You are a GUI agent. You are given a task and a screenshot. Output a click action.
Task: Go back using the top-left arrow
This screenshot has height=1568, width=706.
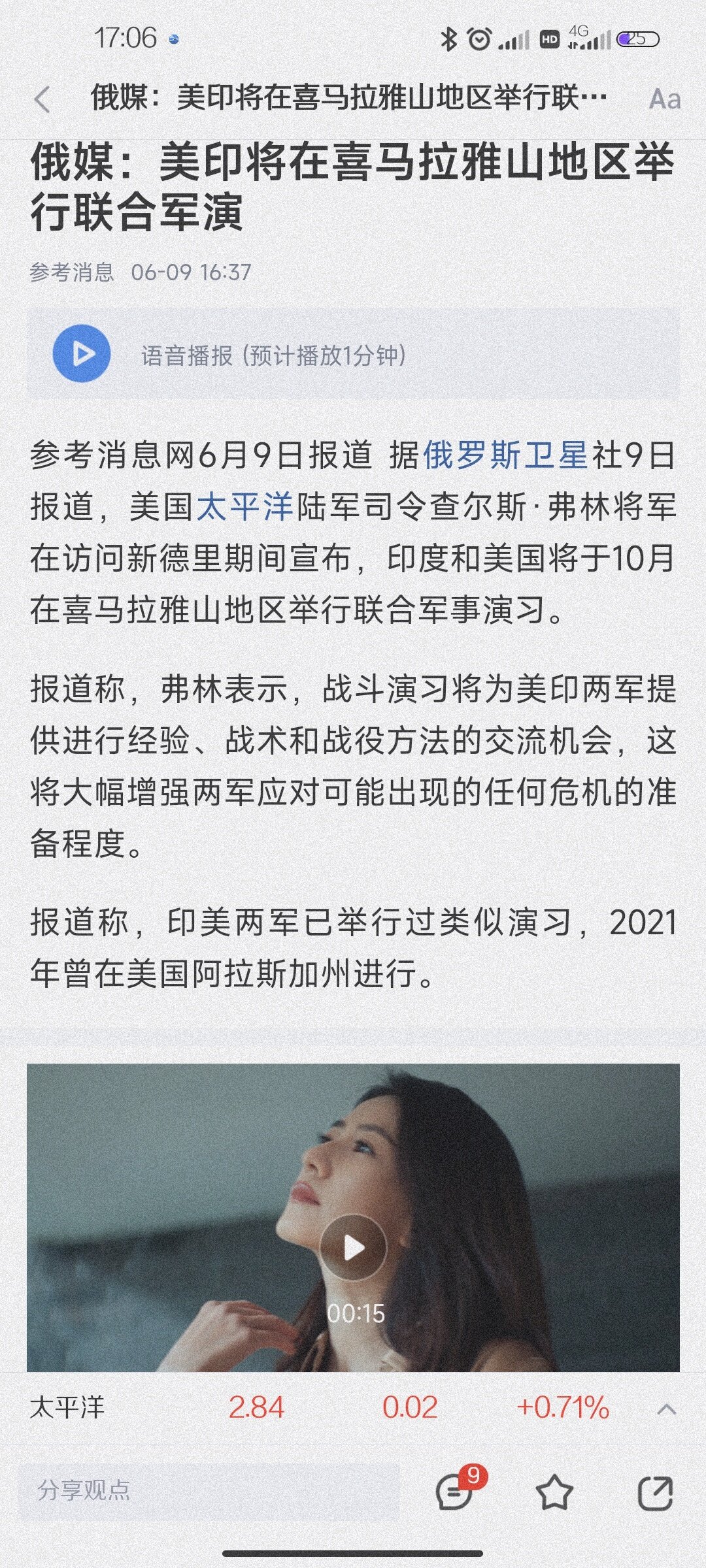tap(42, 100)
